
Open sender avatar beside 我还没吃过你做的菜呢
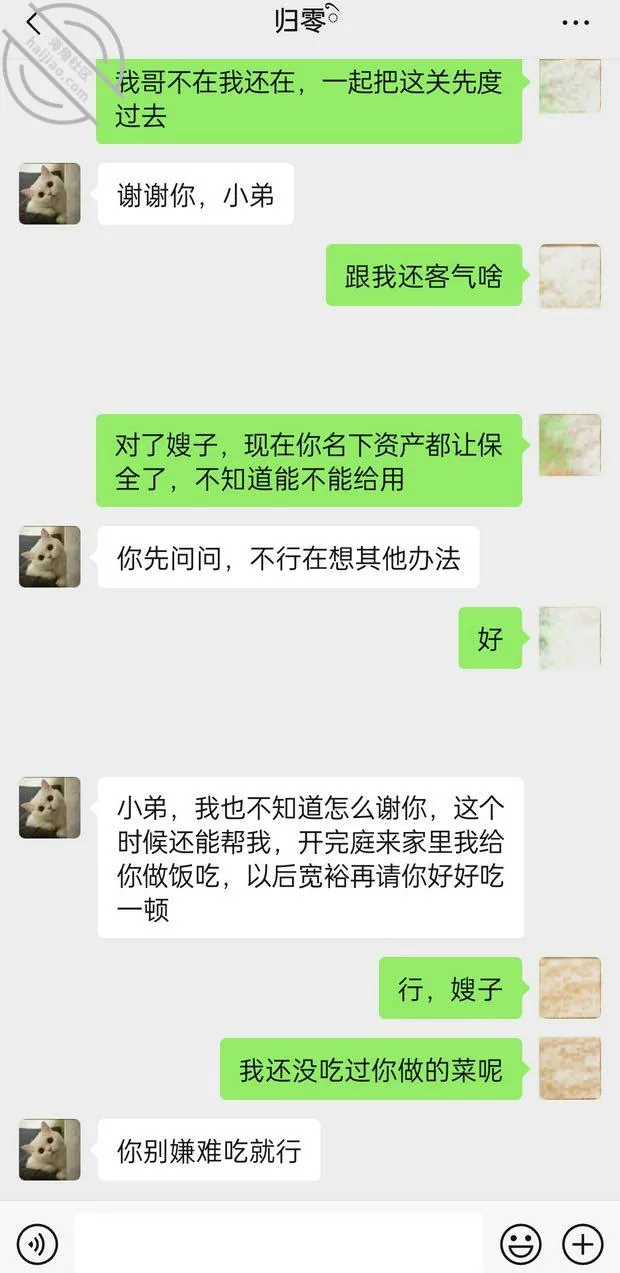tap(570, 1069)
